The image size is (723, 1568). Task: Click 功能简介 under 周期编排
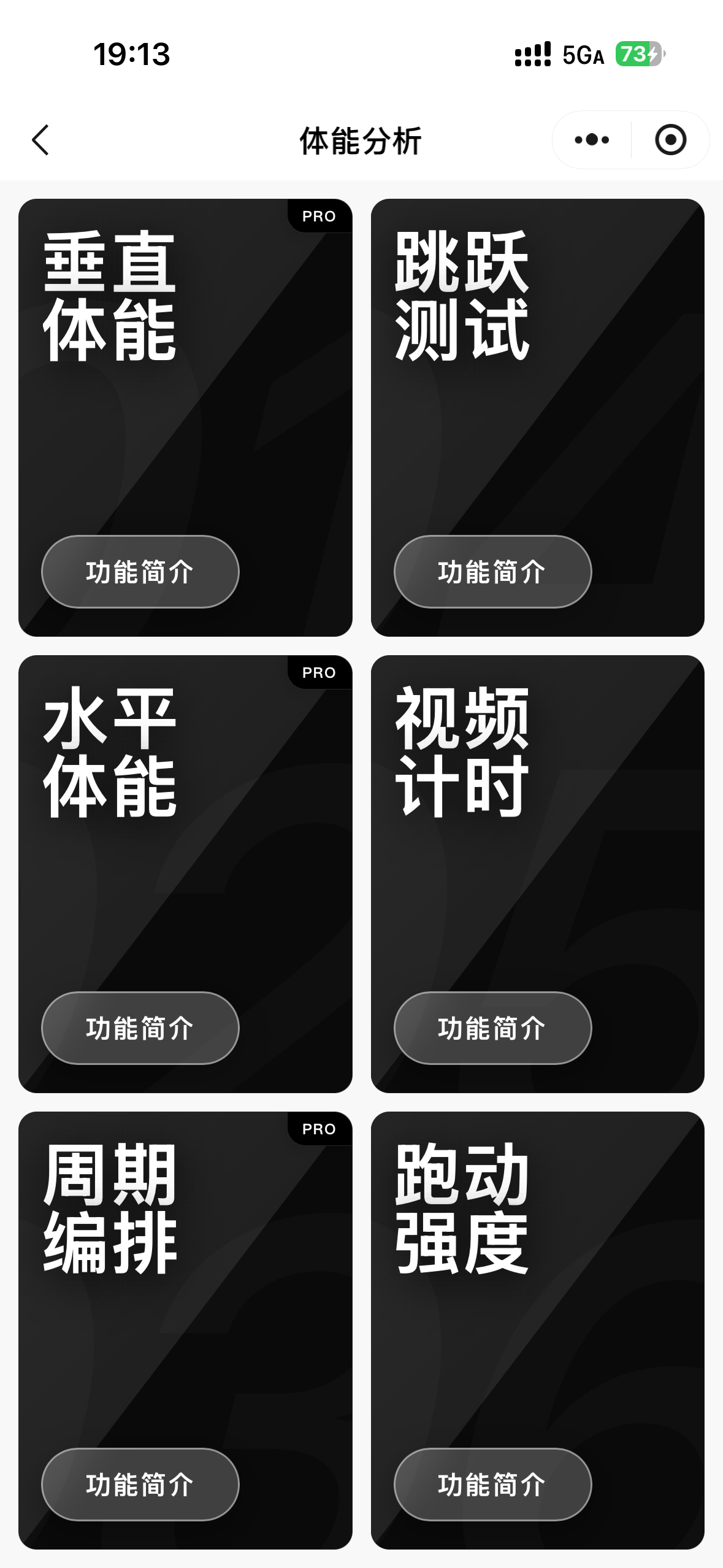coord(139,1485)
